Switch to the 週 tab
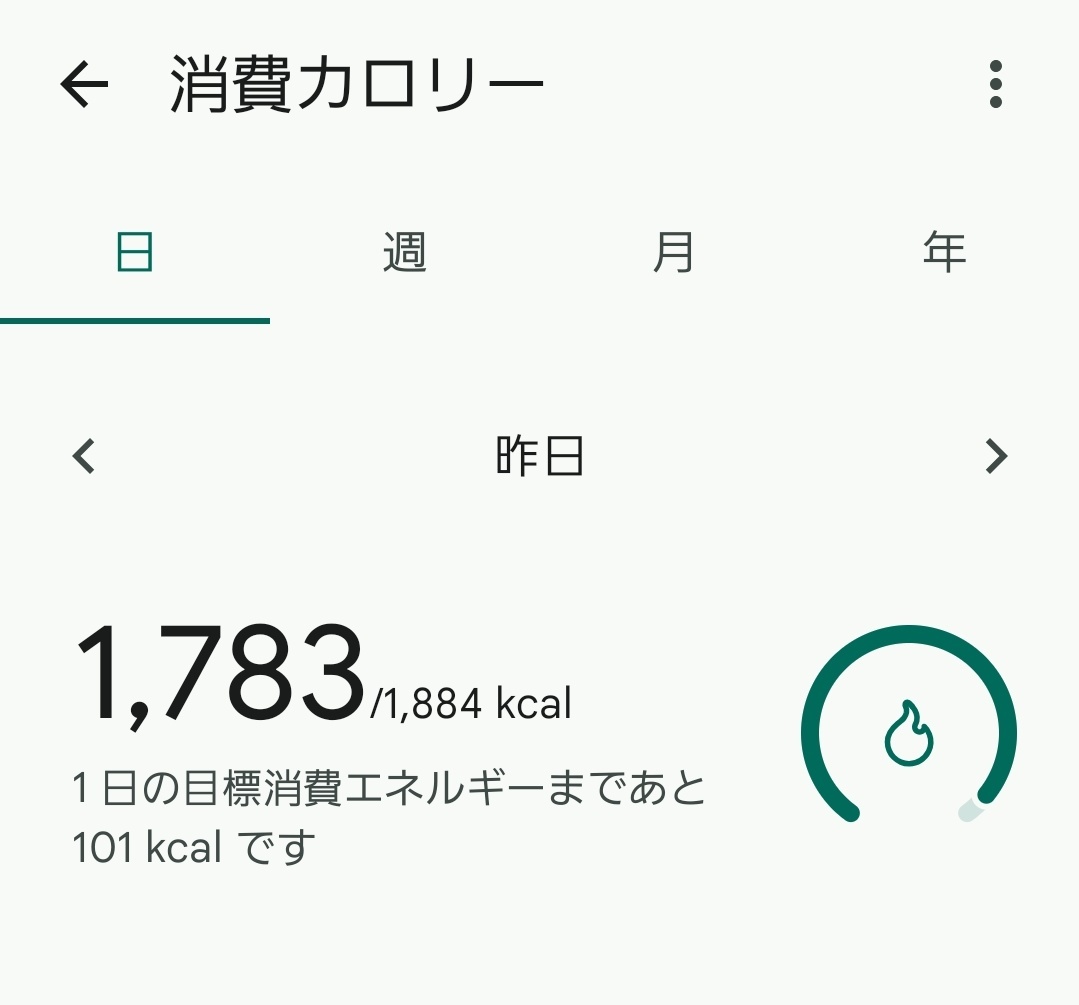This screenshot has width=1079, height=1005. pyautogui.click(x=405, y=252)
